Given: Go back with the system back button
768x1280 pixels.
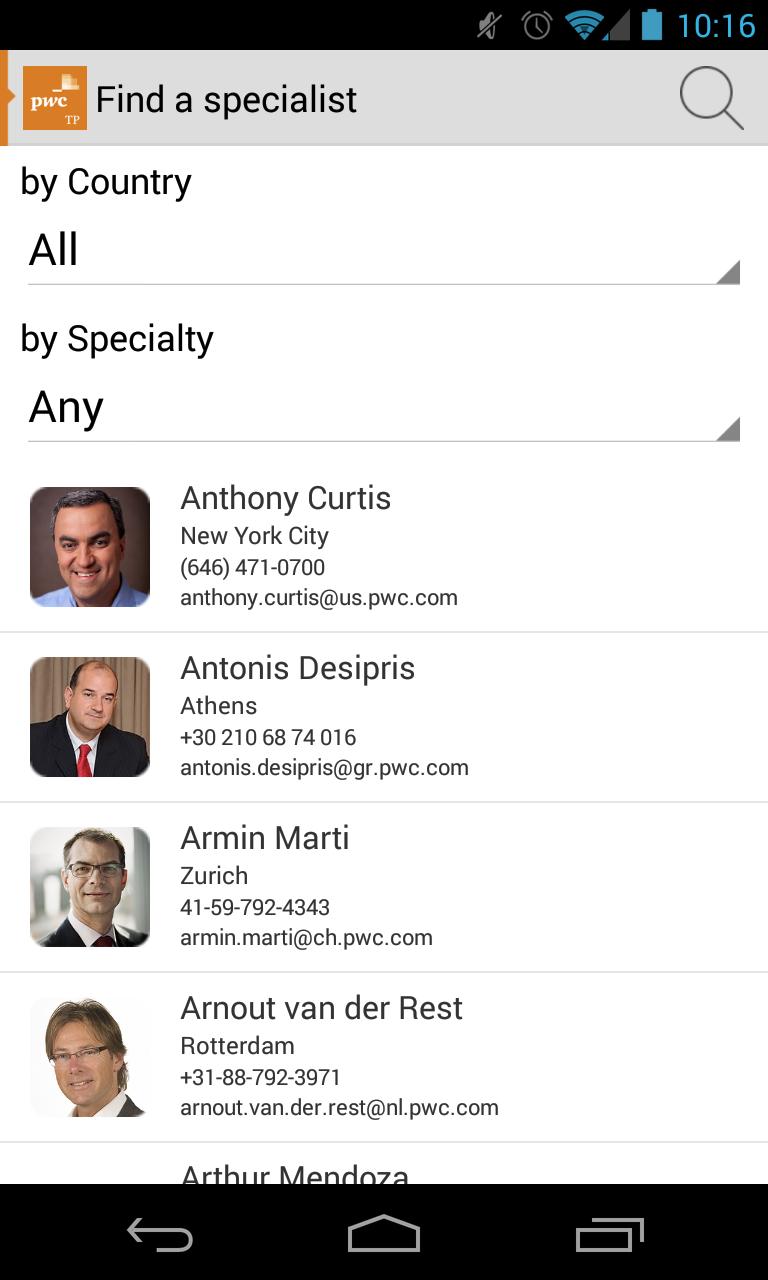Looking at the screenshot, I should 160,1235.
